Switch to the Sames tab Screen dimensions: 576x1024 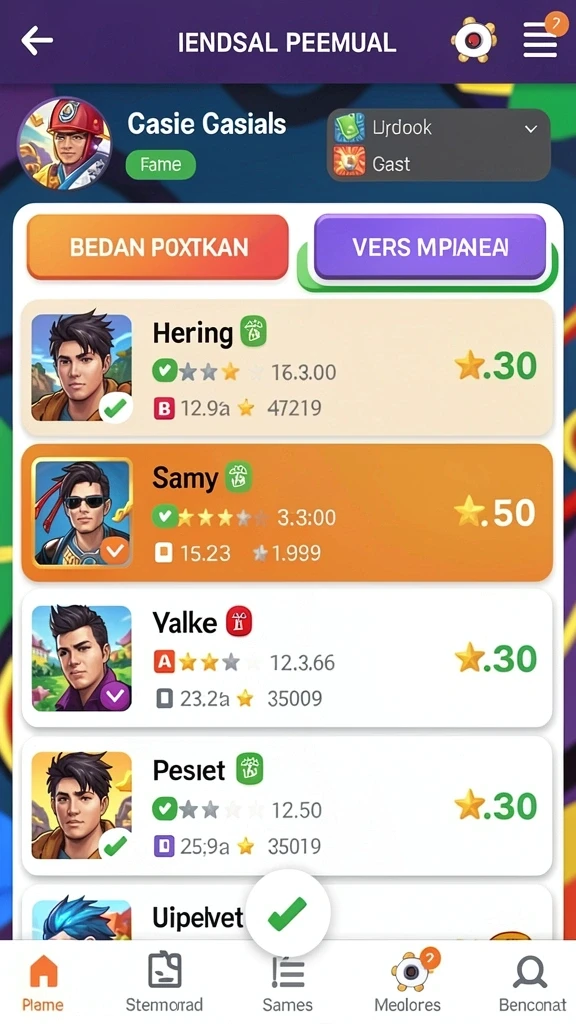coord(287,982)
